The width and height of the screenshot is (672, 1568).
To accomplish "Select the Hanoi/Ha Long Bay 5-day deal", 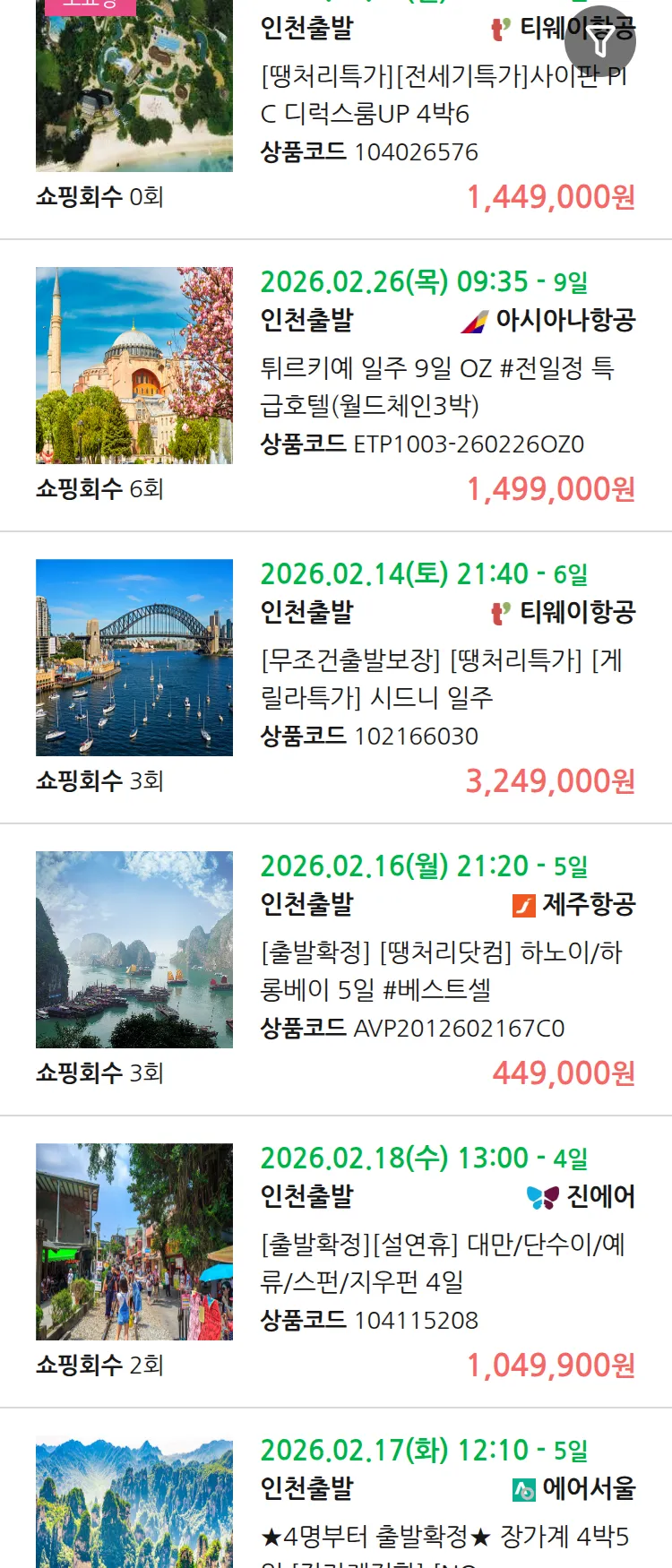I will click(441, 970).
